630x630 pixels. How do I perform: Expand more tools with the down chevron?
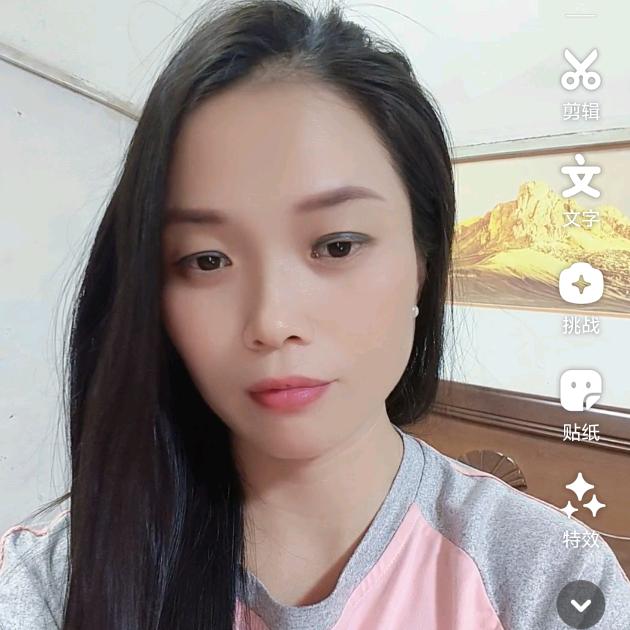(581, 604)
